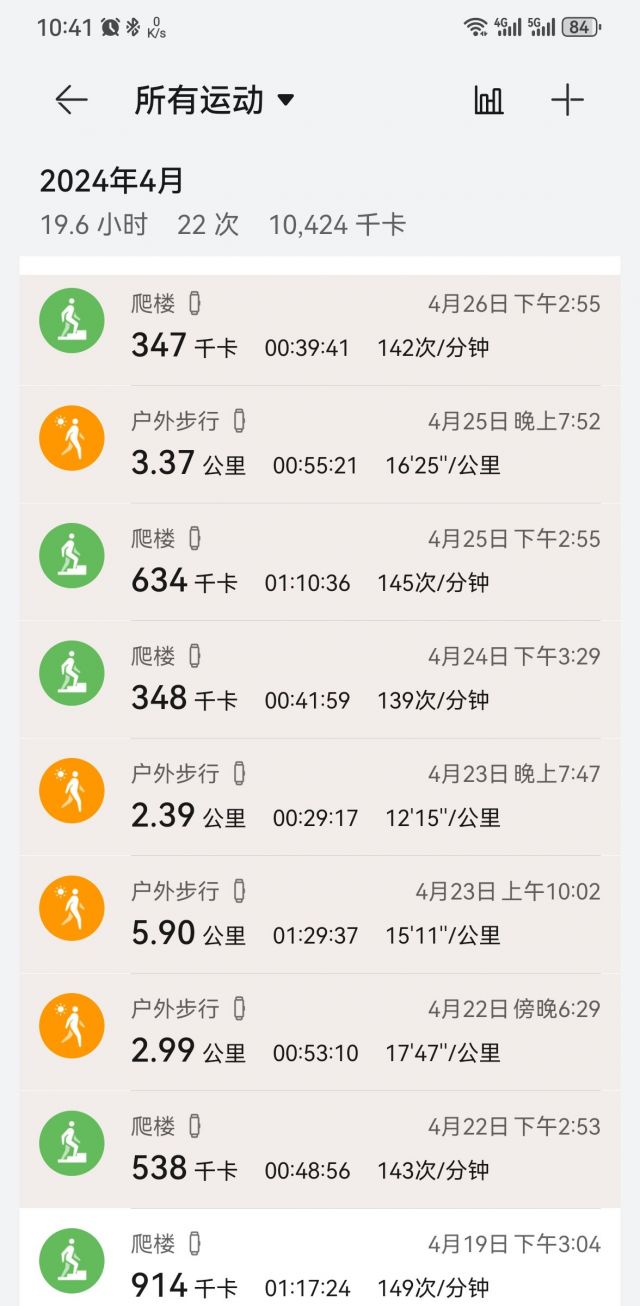The image size is (640, 1306).
Task: Open the 347 千卡 爬楼 record from 4月26日
Action: (x=320, y=327)
